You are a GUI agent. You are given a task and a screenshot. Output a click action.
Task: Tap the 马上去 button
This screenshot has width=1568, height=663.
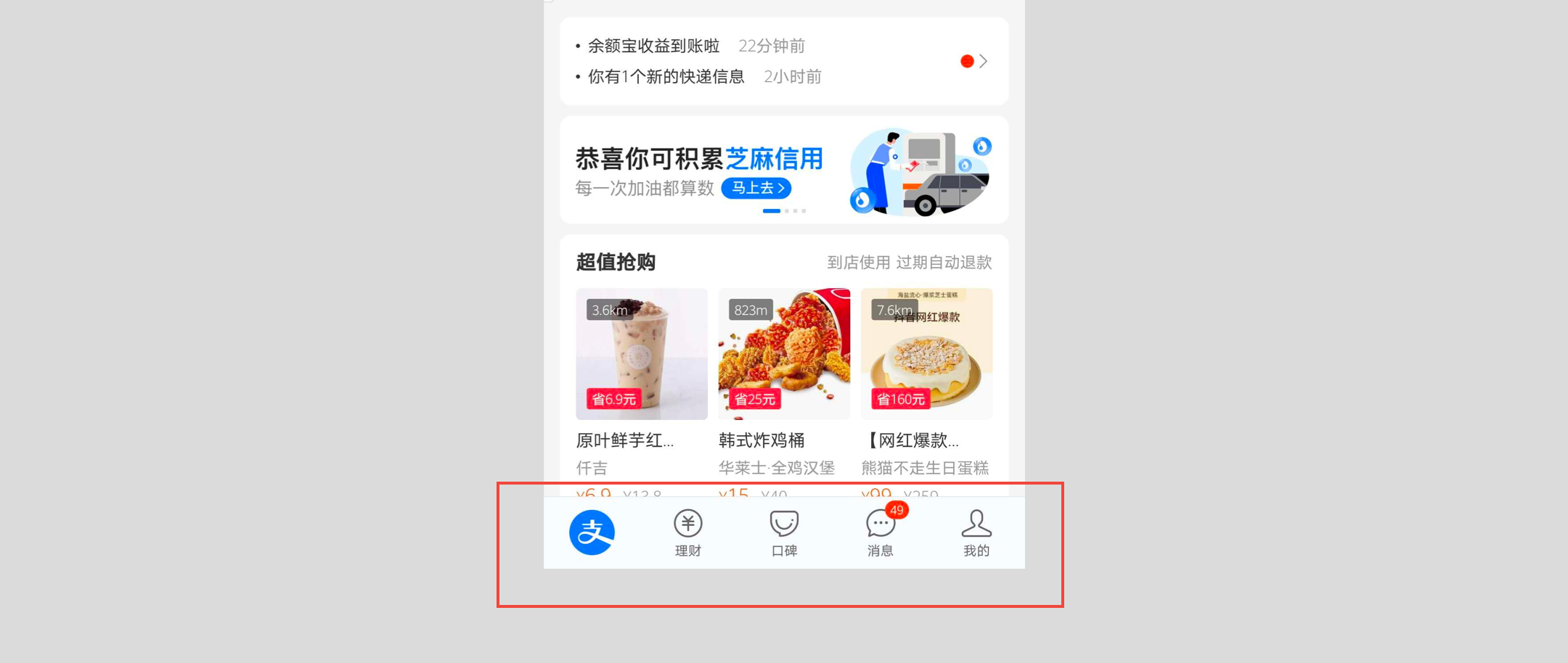coord(756,189)
